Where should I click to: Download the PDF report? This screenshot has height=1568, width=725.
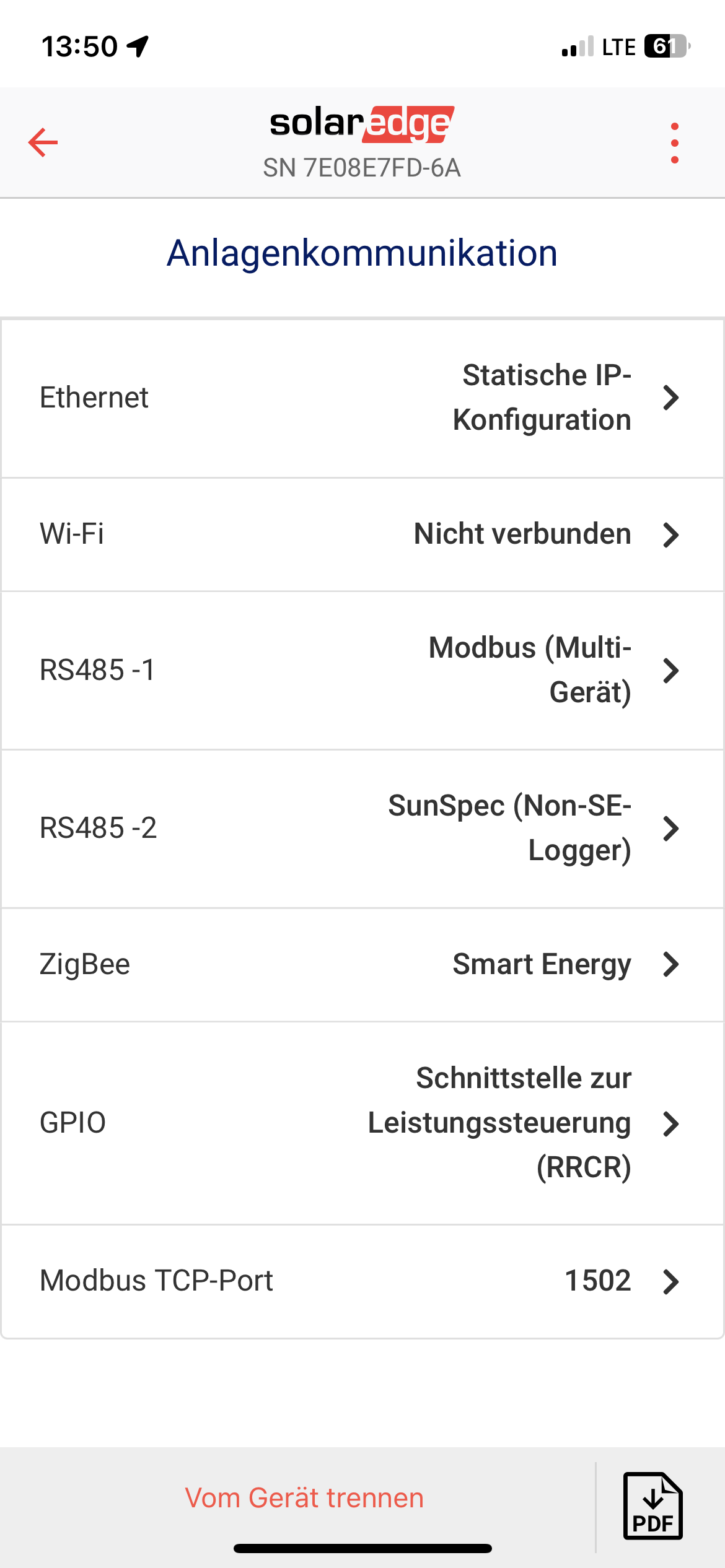point(652,1505)
